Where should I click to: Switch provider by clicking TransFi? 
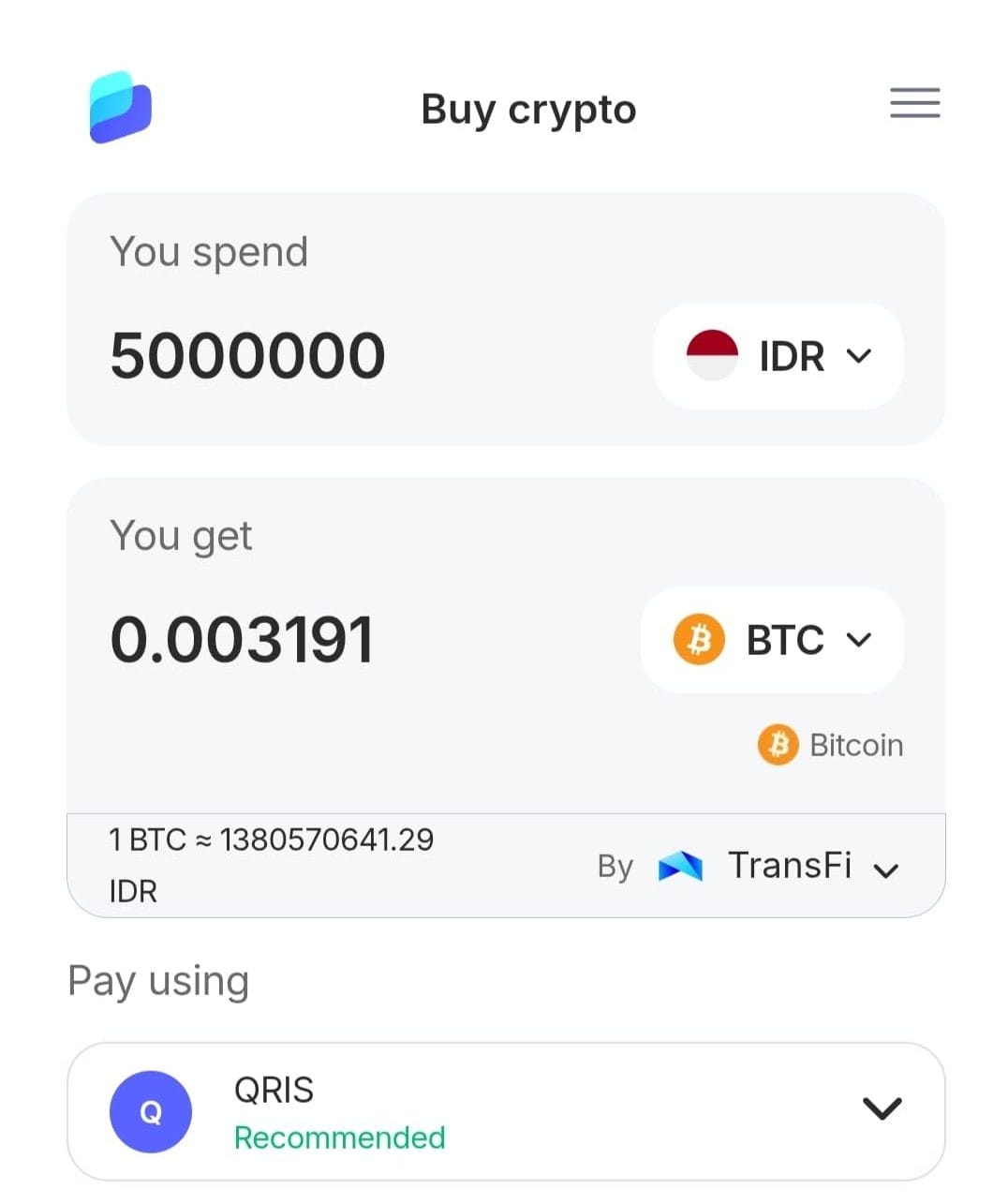(x=791, y=866)
